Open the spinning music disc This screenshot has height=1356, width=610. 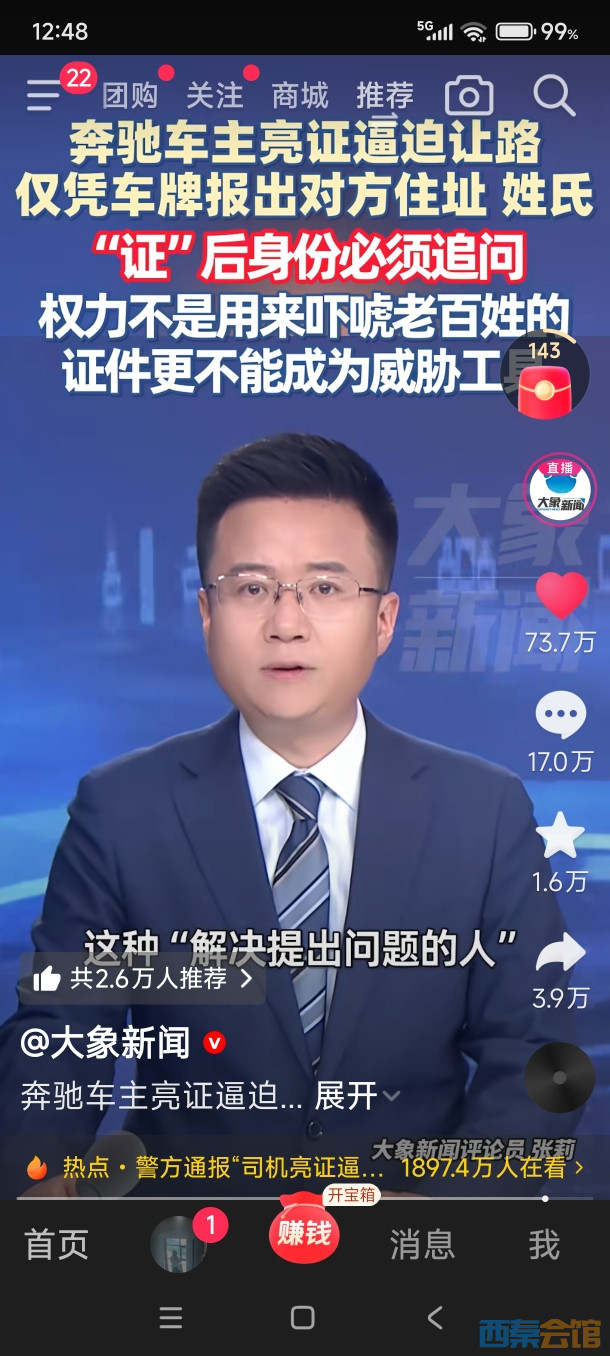coord(559,1078)
